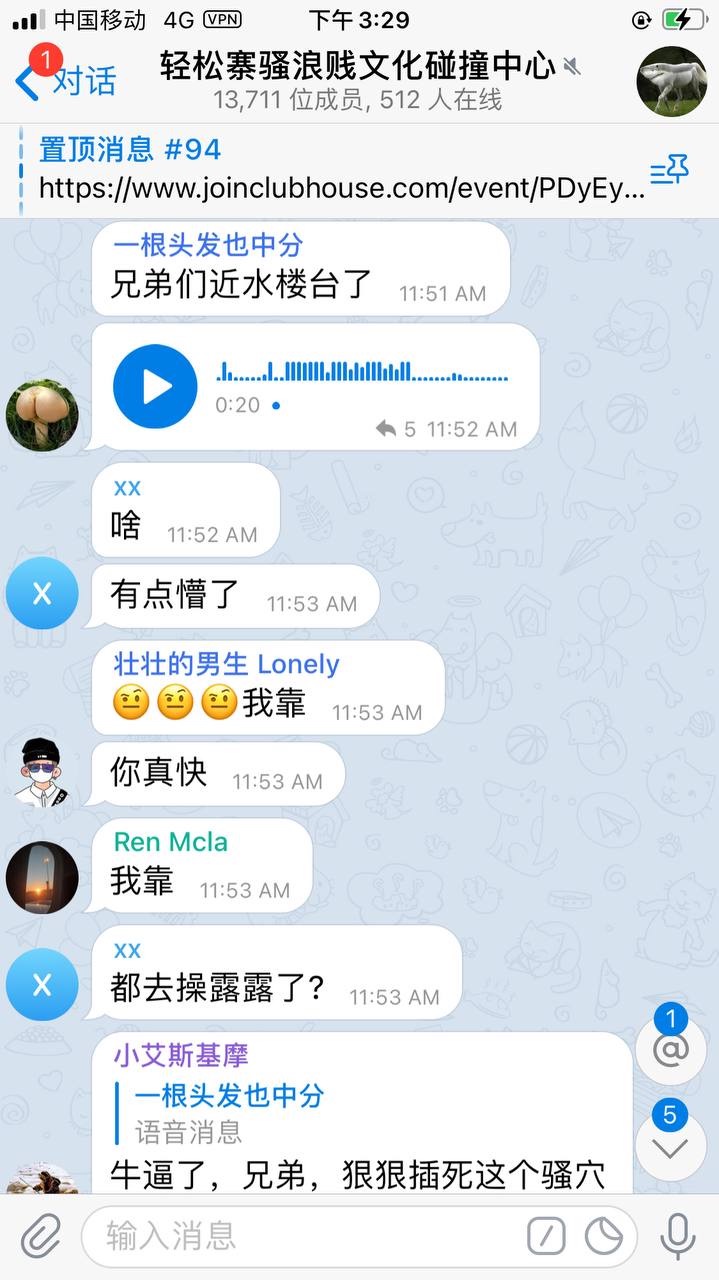Focus the 输入消息 text field
The height and width of the screenshot is (1280, 719).
(x=300, y=1236)
